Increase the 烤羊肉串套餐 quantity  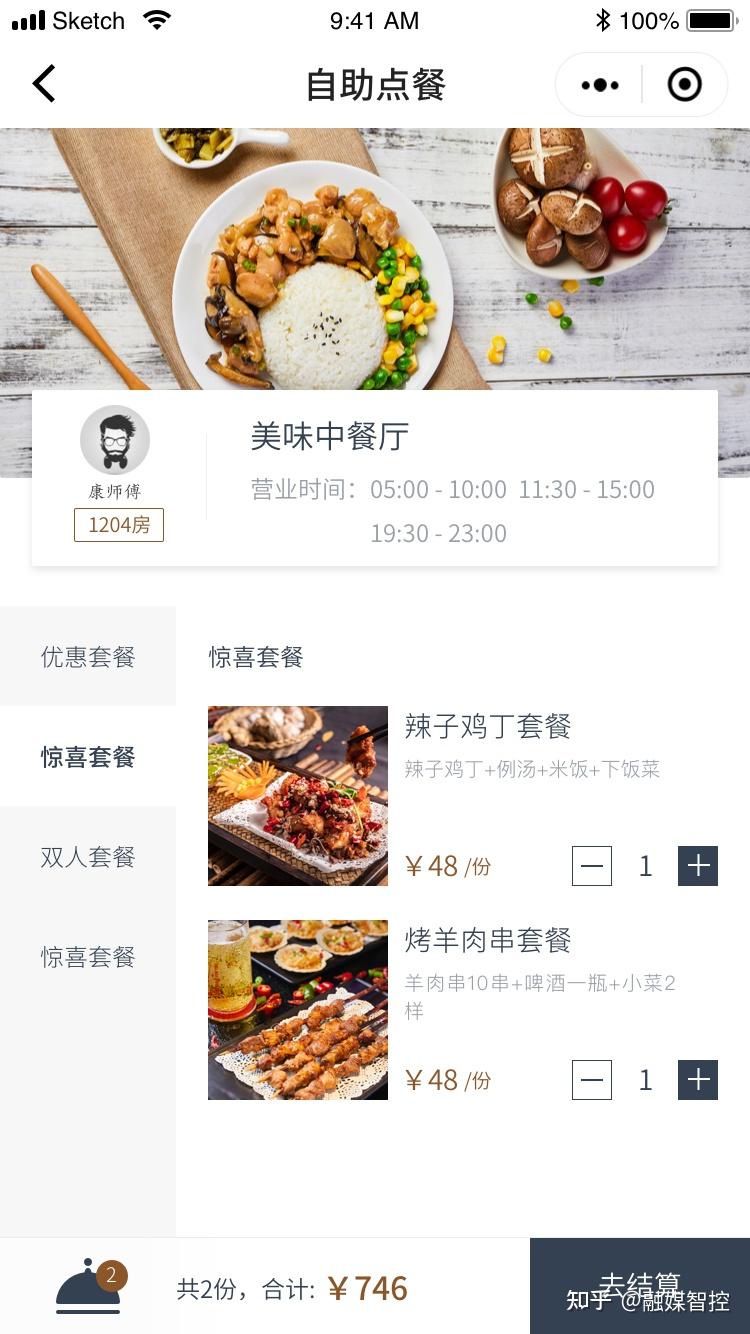click(698, 1080)
